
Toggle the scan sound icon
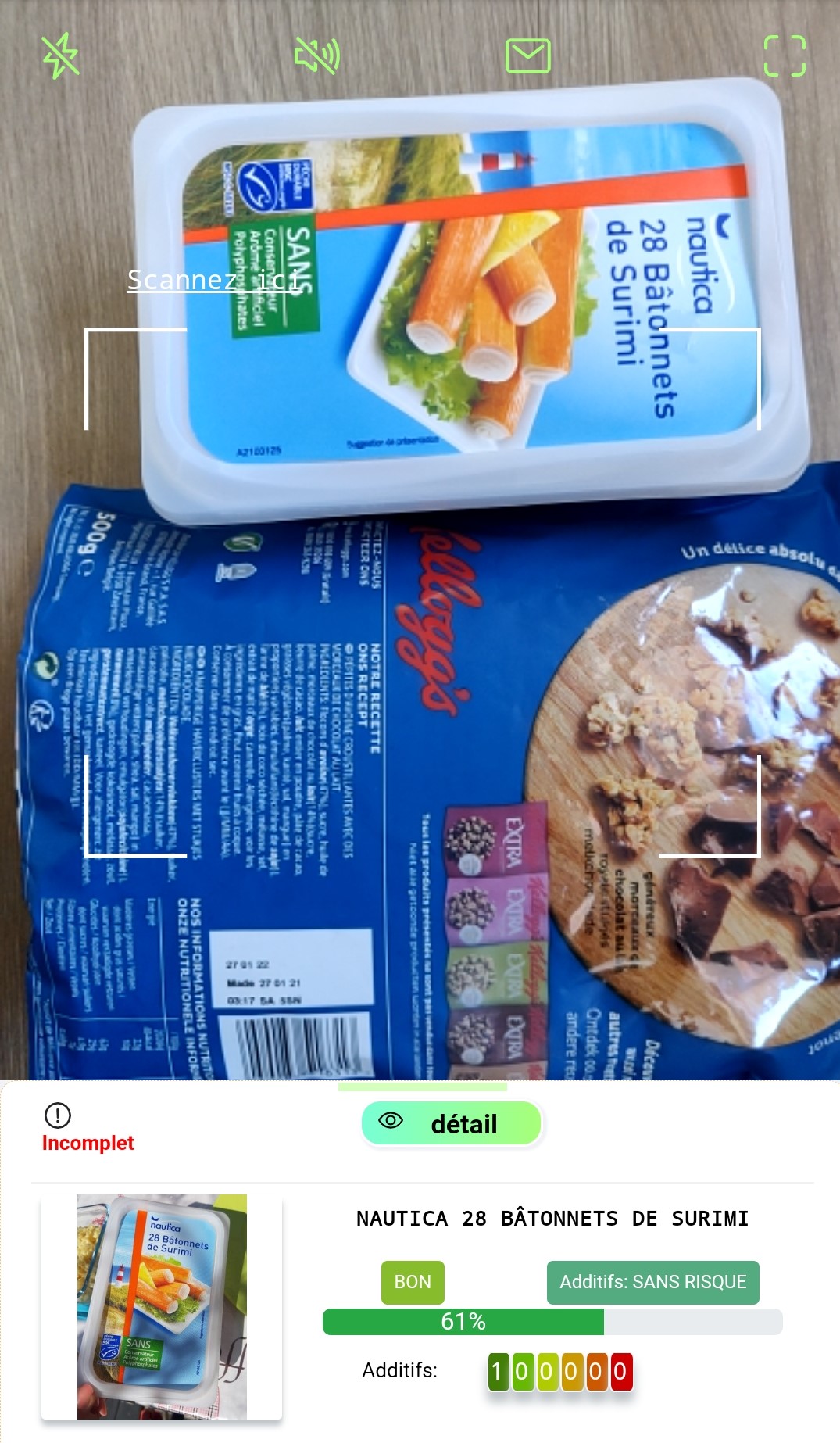[x=316, y=55]
